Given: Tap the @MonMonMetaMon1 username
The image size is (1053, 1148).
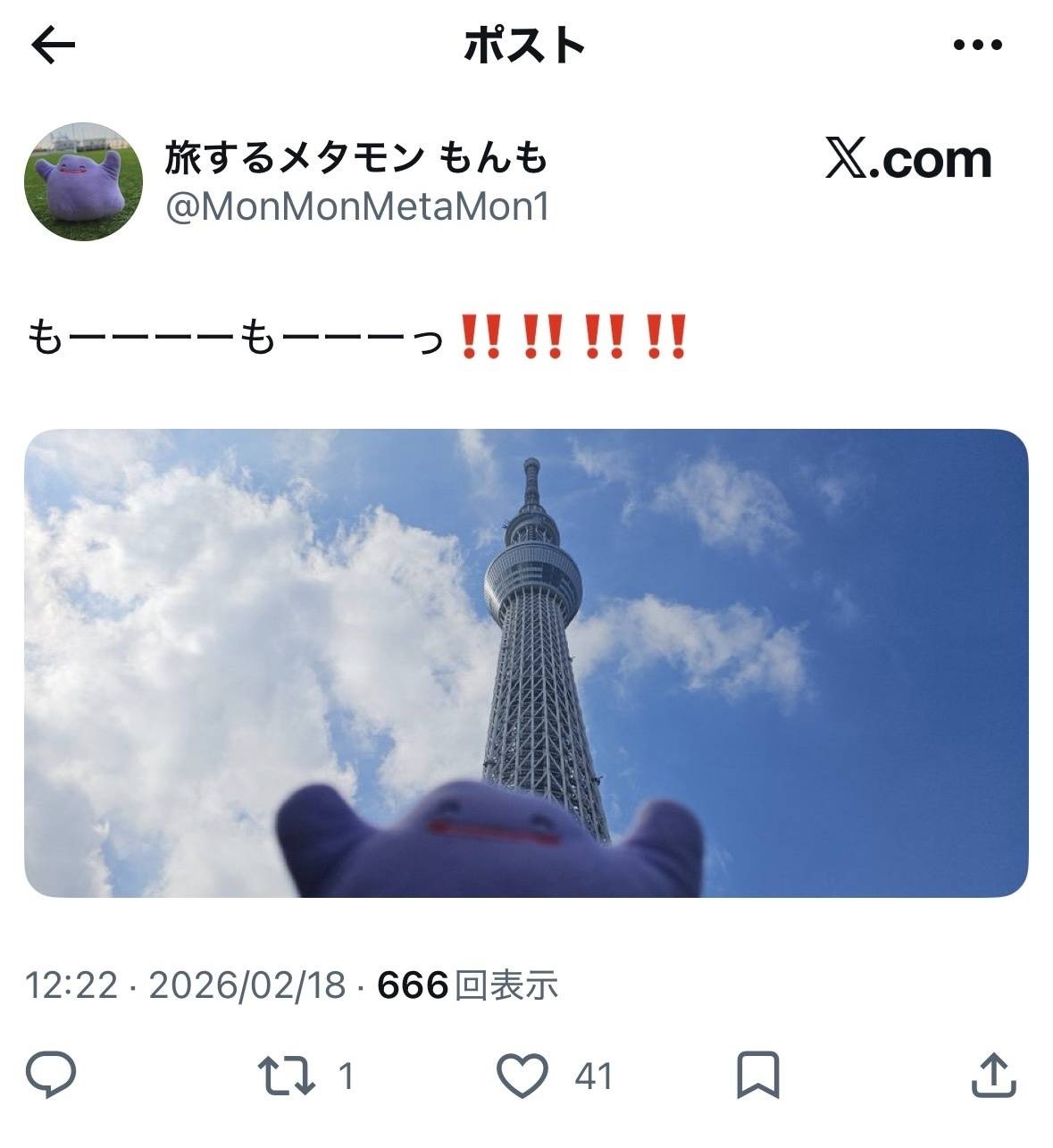Looking at the screenshot, I should click(x=357, y=207).
